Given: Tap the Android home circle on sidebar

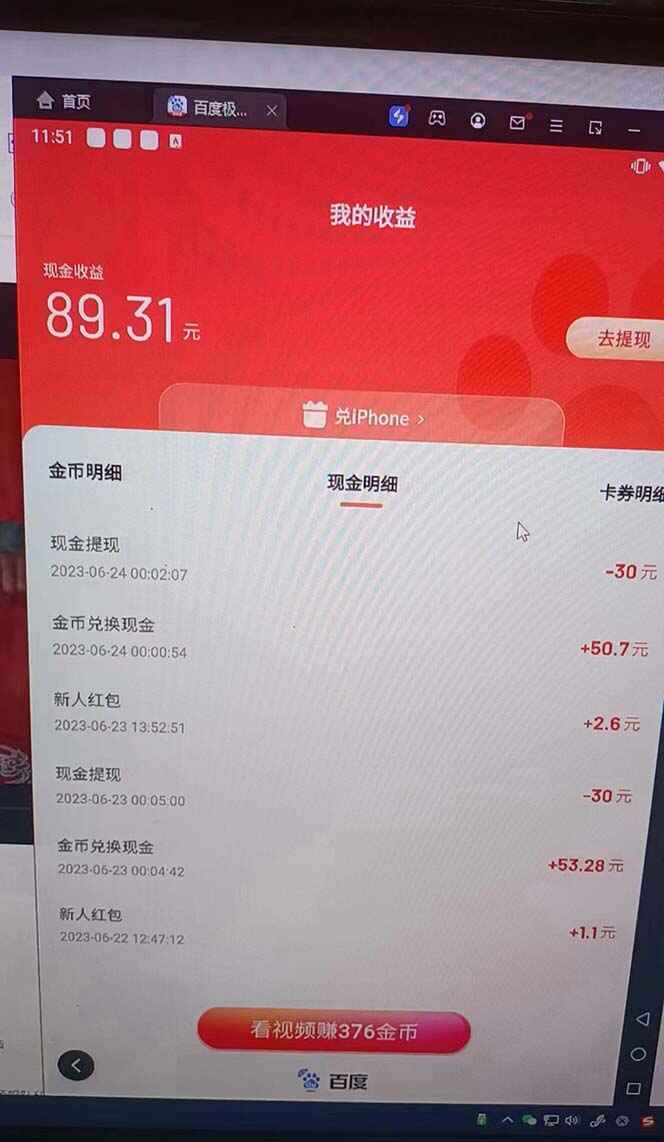Looking at the screenshot, I should [x=638, y=1054].
